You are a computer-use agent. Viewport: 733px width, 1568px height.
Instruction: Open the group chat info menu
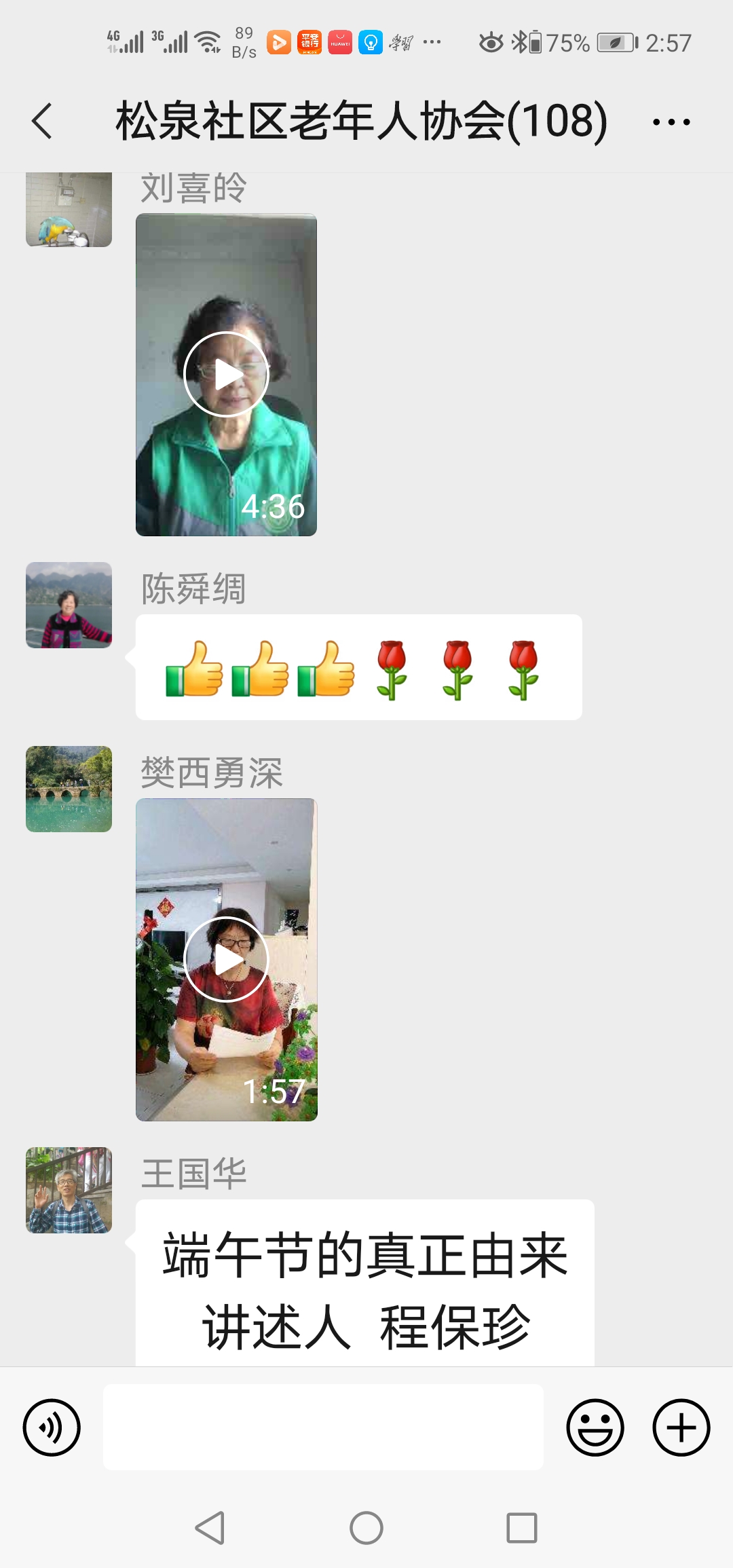tap(671, 122)
